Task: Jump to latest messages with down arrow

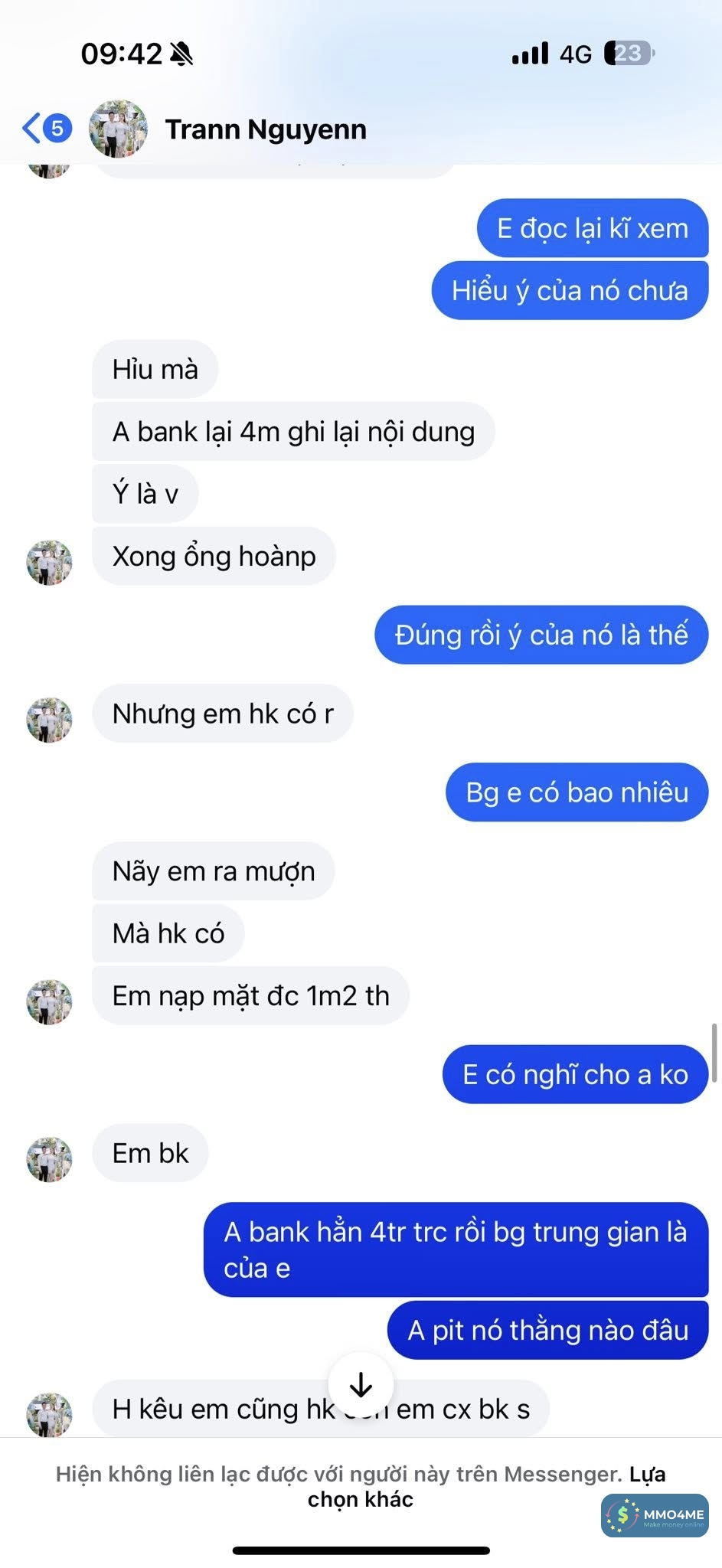Action: (361, 1385)
